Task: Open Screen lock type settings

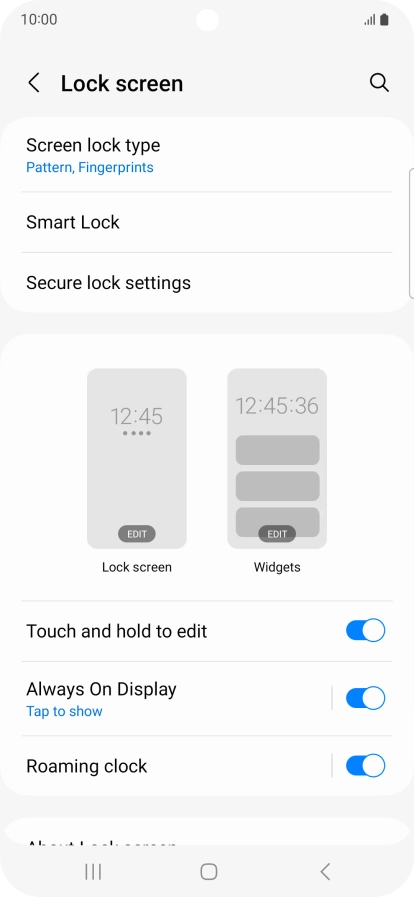Action: coord(207,155)
